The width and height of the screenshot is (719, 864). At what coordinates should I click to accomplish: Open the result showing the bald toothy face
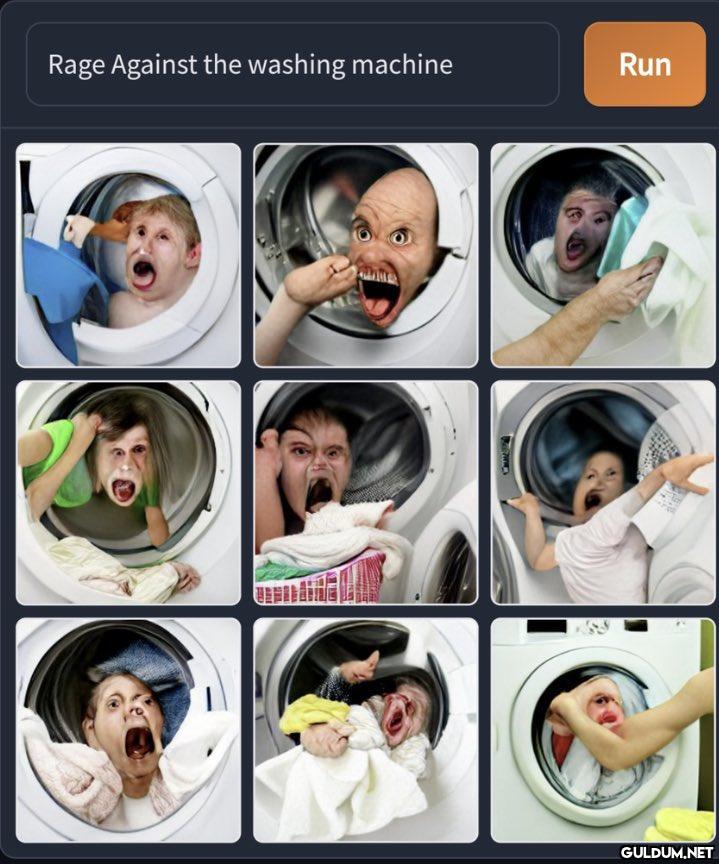pos(365,255)
